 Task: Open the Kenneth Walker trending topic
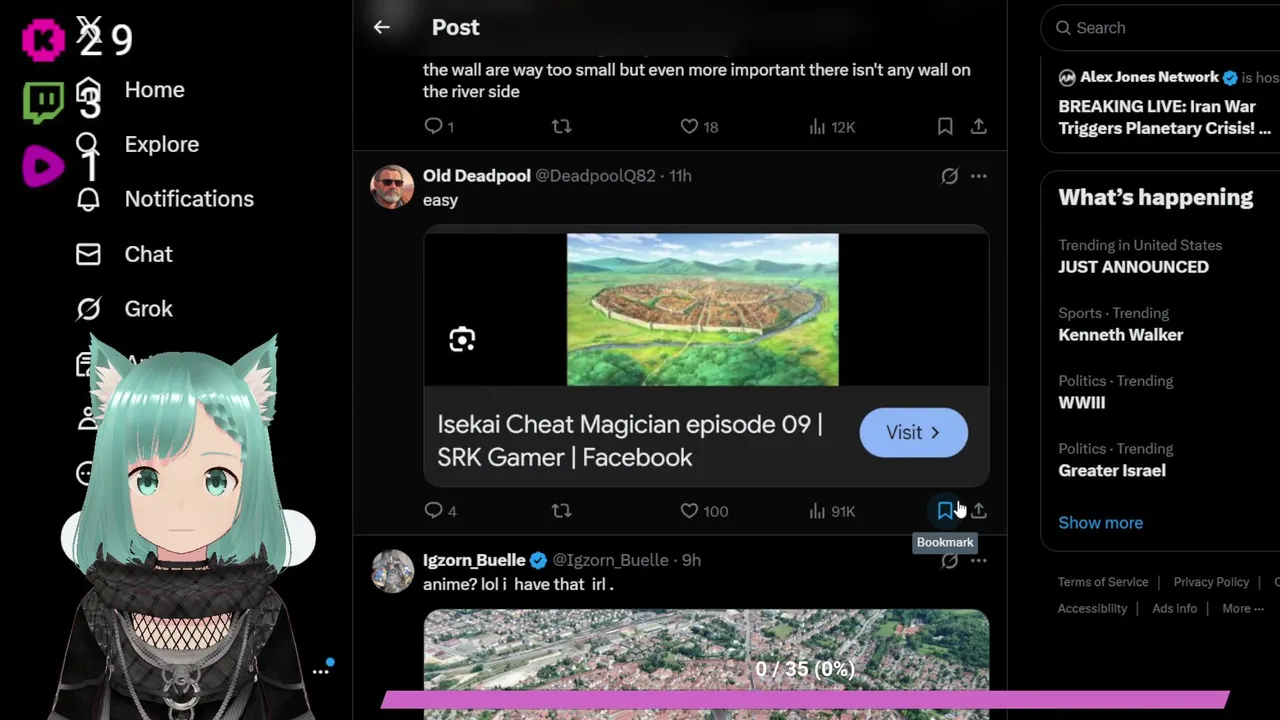point(1120,335)
